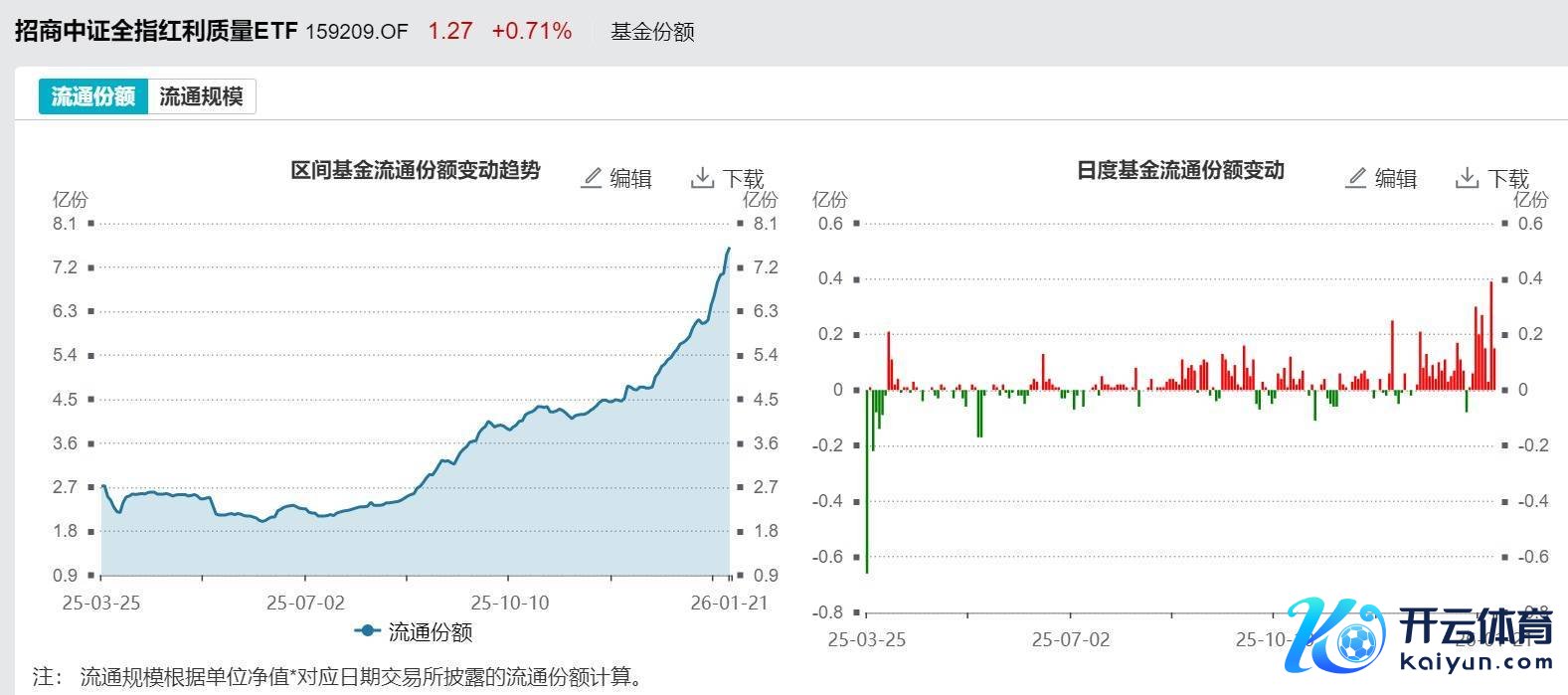The image size is (1568, 695).
Task: Download the 日度基金流通份额变动 chart
Action: pyautogui.click(x=1492, y=178)
